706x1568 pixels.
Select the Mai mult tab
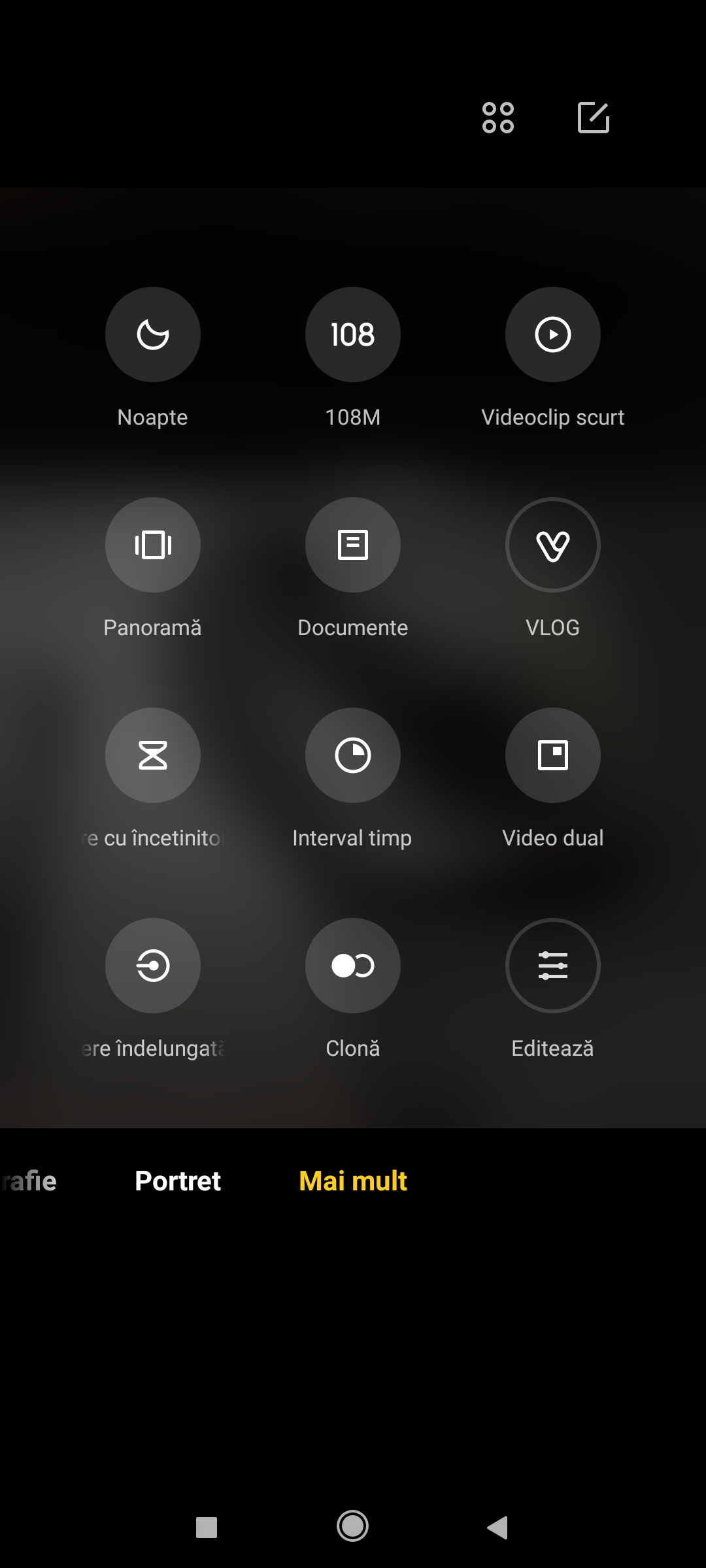353,1181
